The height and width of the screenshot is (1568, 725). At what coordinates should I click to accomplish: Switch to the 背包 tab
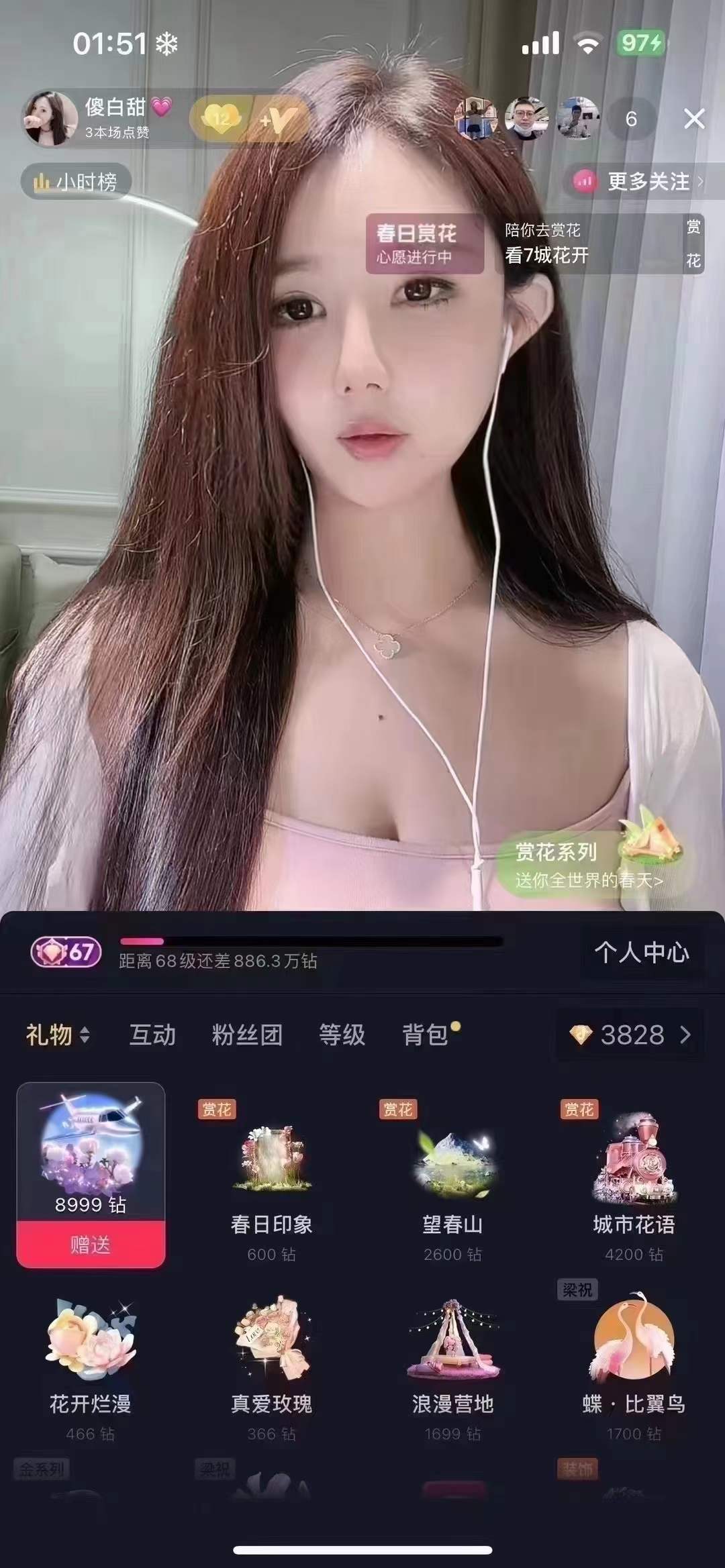coord(426,1035)
